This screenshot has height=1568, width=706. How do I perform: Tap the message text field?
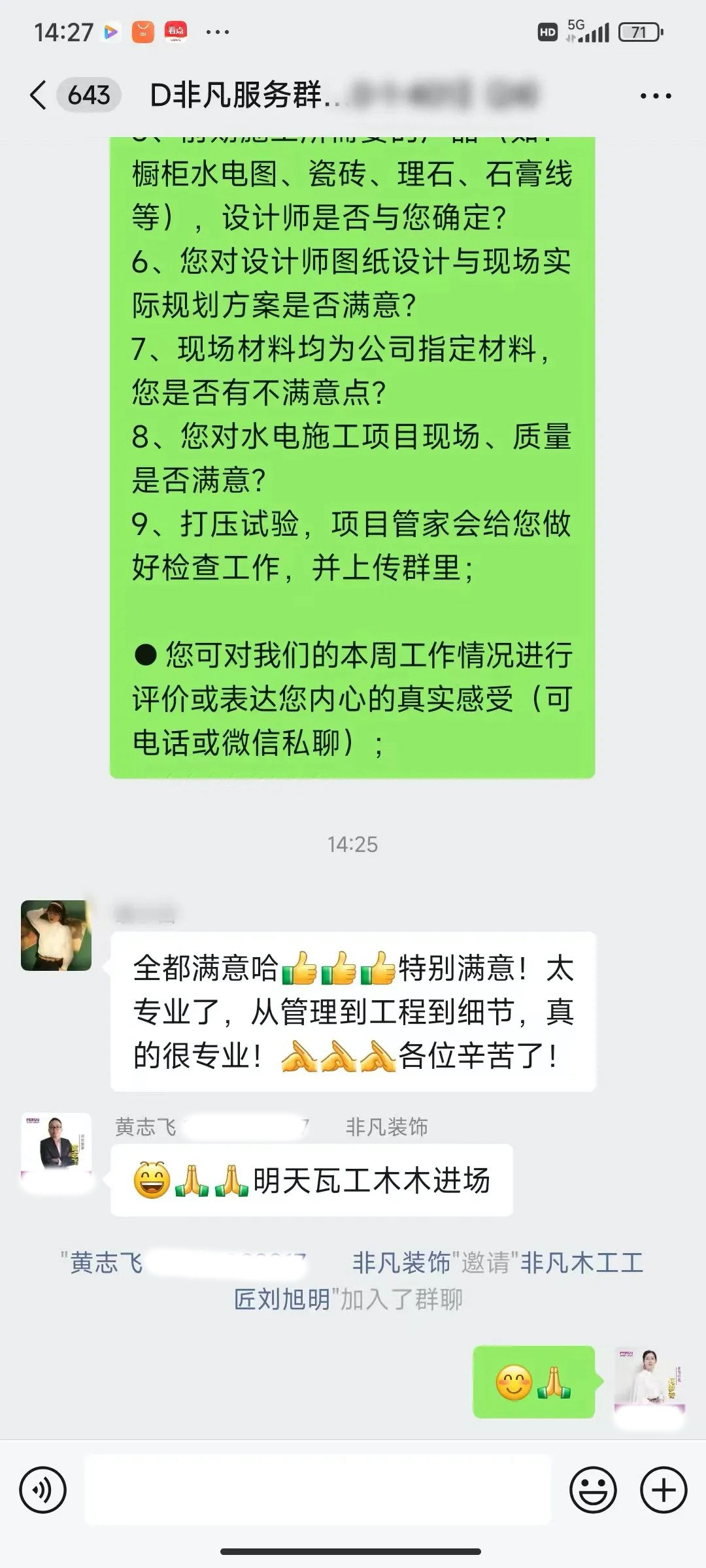point(318,1490)
